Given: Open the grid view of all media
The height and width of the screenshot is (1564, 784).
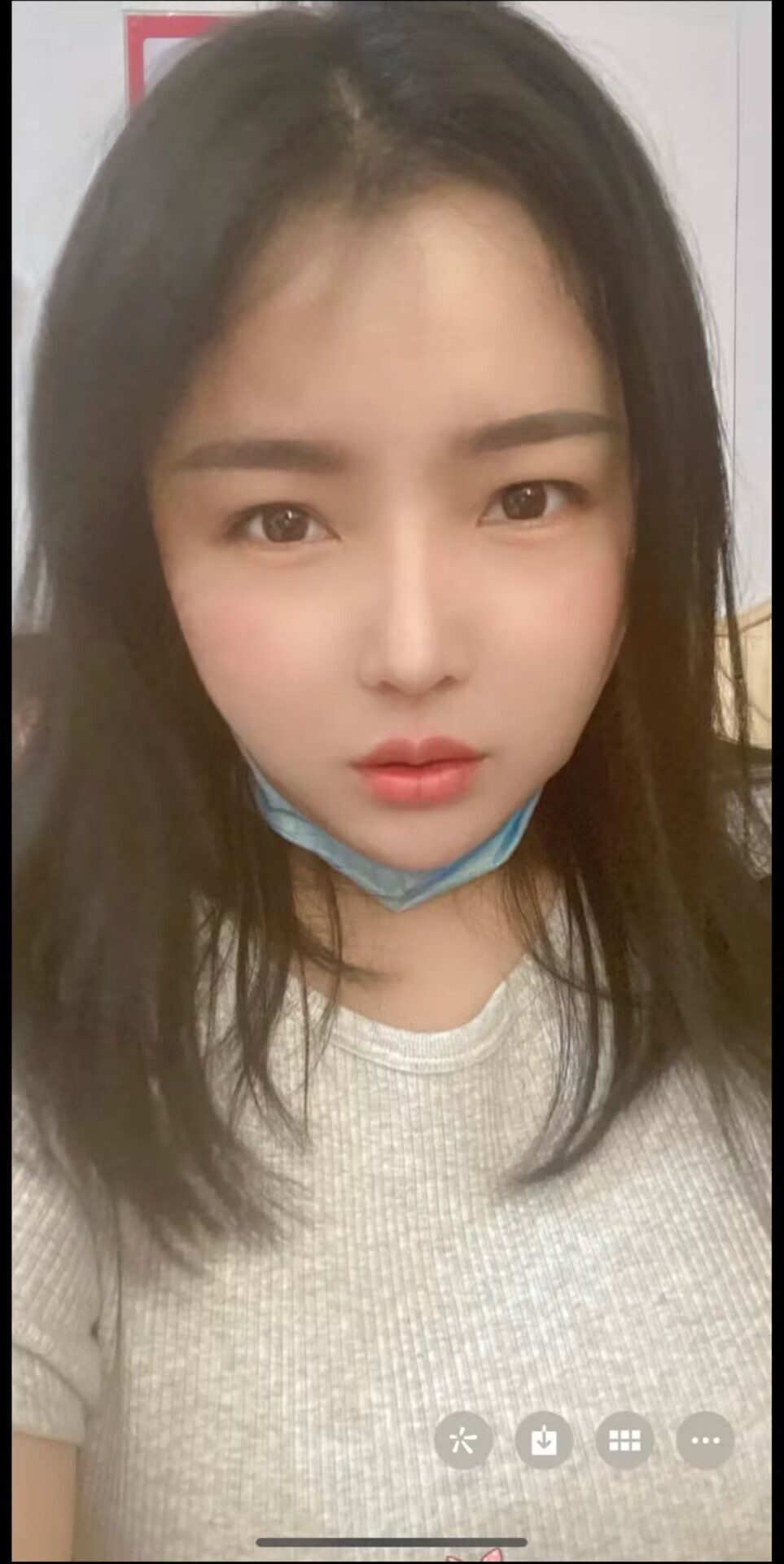Looking at the screenshot, I should [x=624, y=1440].
